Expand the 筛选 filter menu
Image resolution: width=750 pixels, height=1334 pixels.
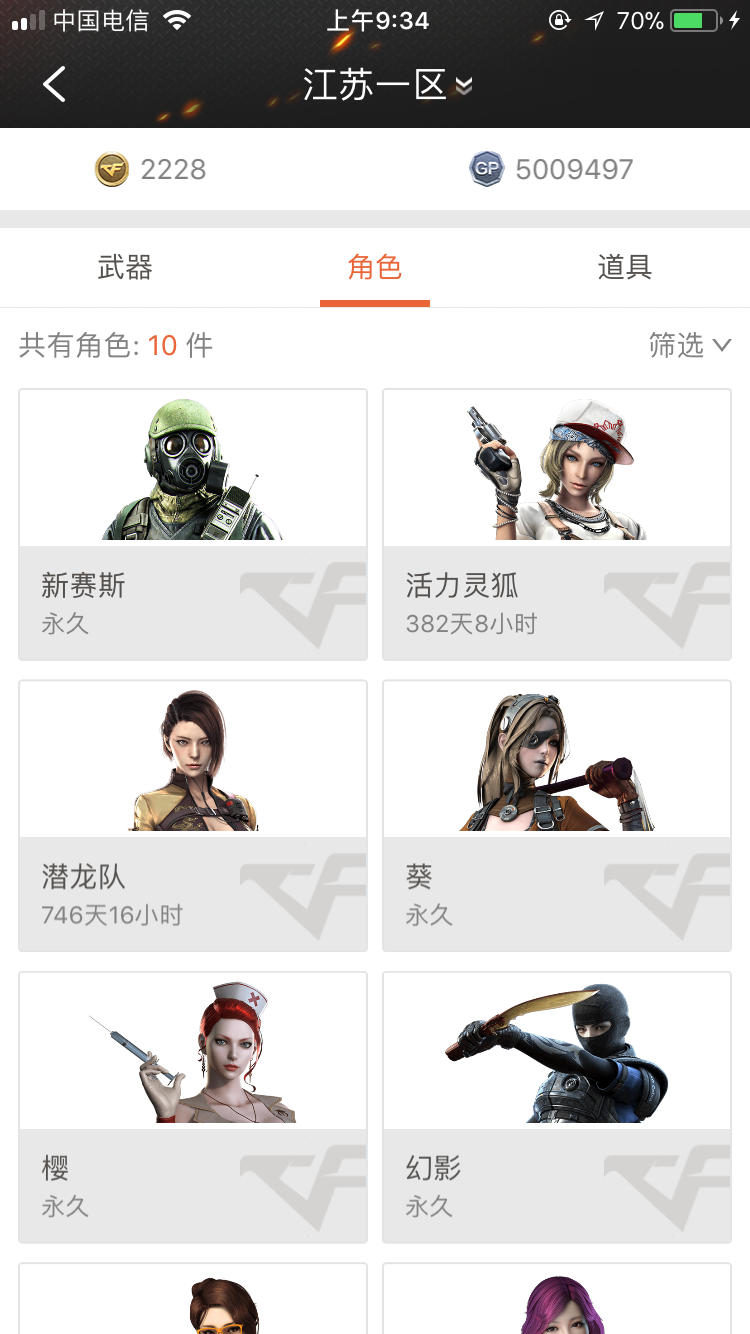tap(690, 346)
